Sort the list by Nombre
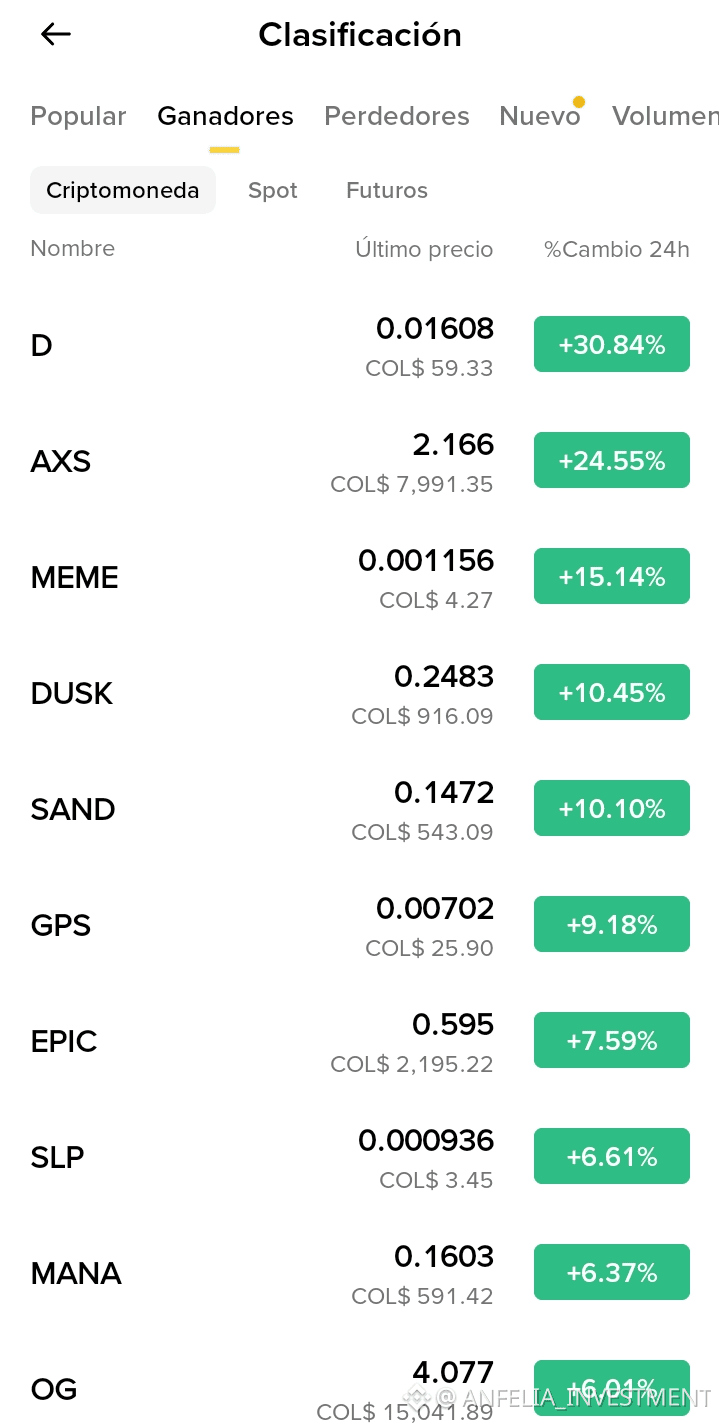Viewport: 719px width, 1423px height. click(73, 249)
